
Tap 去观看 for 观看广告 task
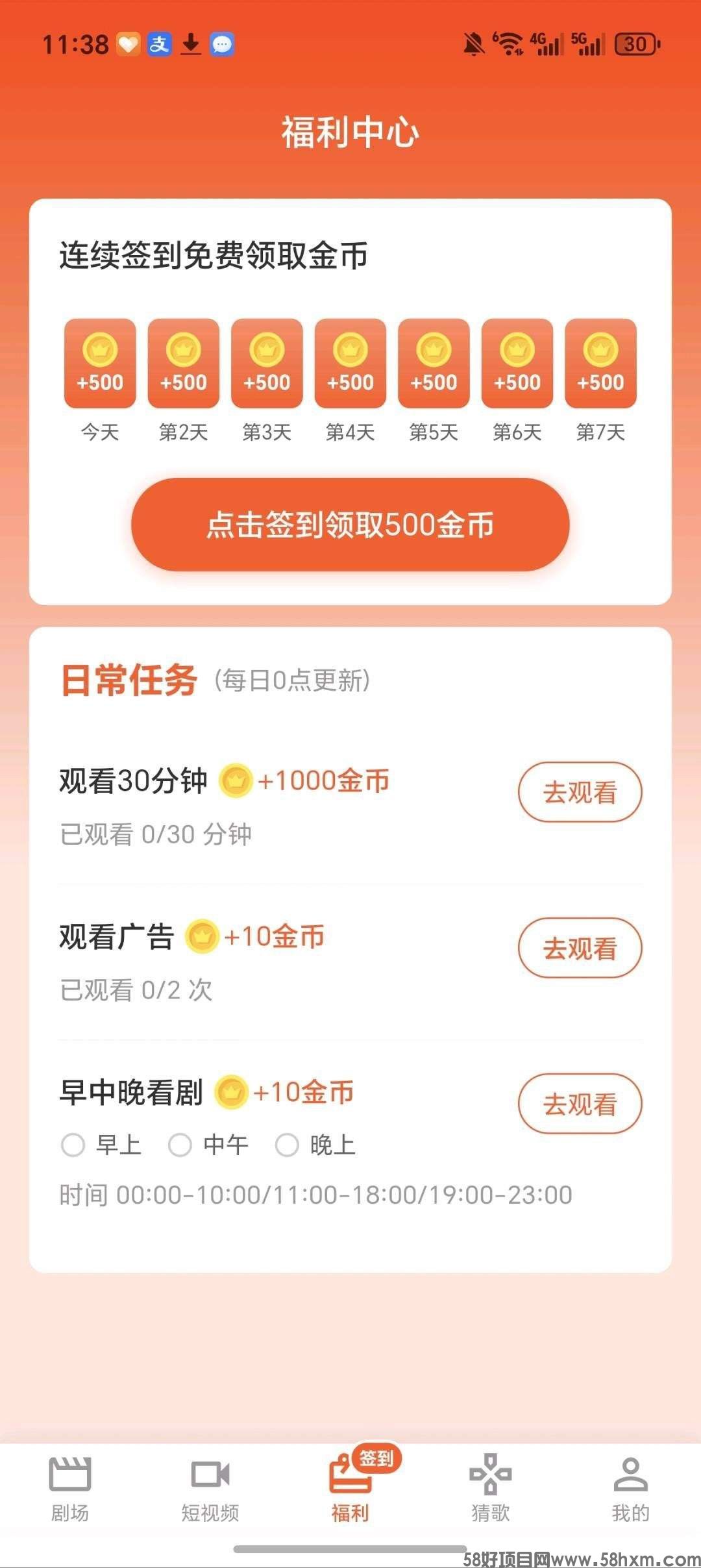[580, 948]
